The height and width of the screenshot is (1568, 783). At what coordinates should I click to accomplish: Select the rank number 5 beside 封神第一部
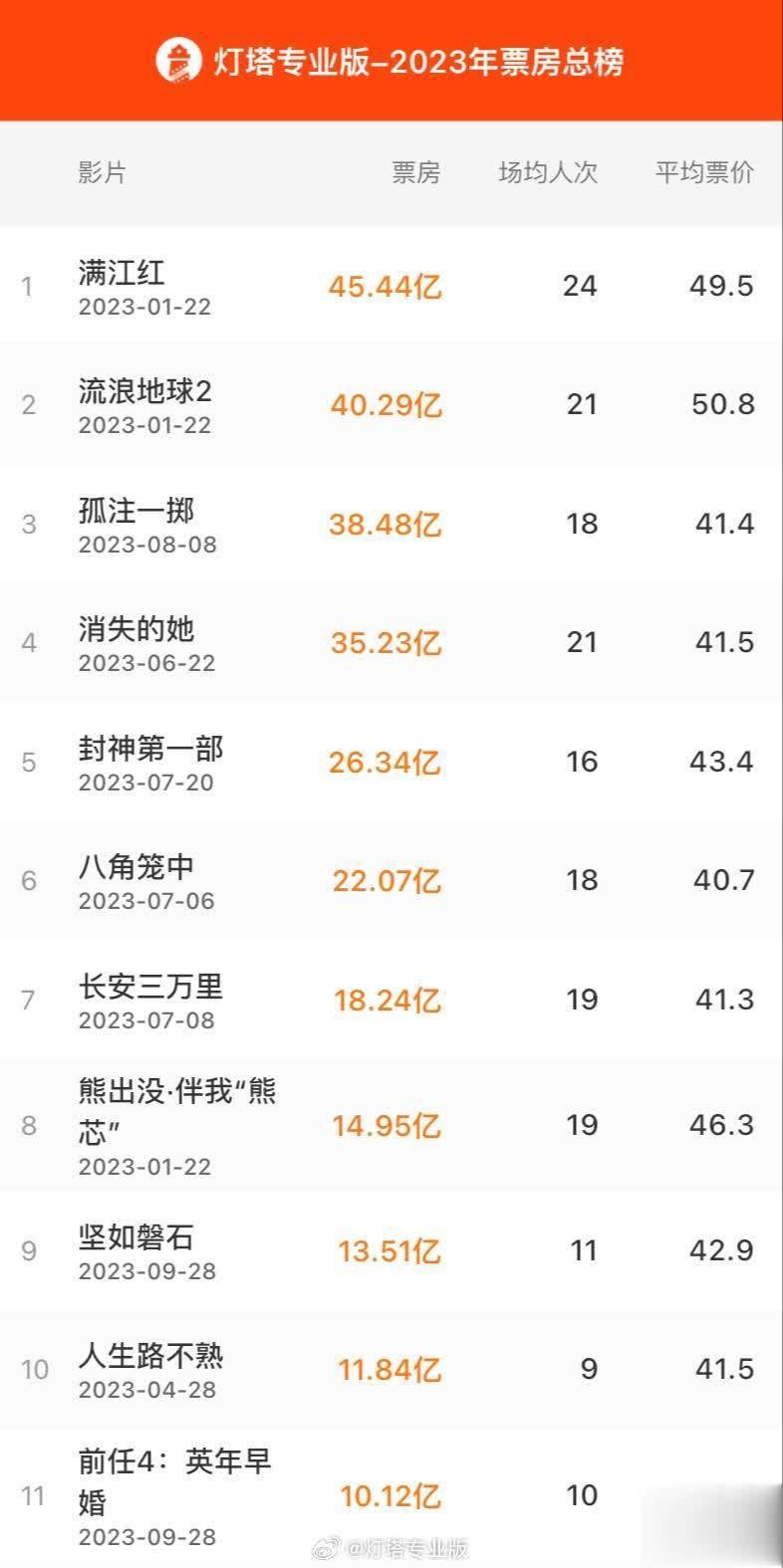[x=27, y=762]
